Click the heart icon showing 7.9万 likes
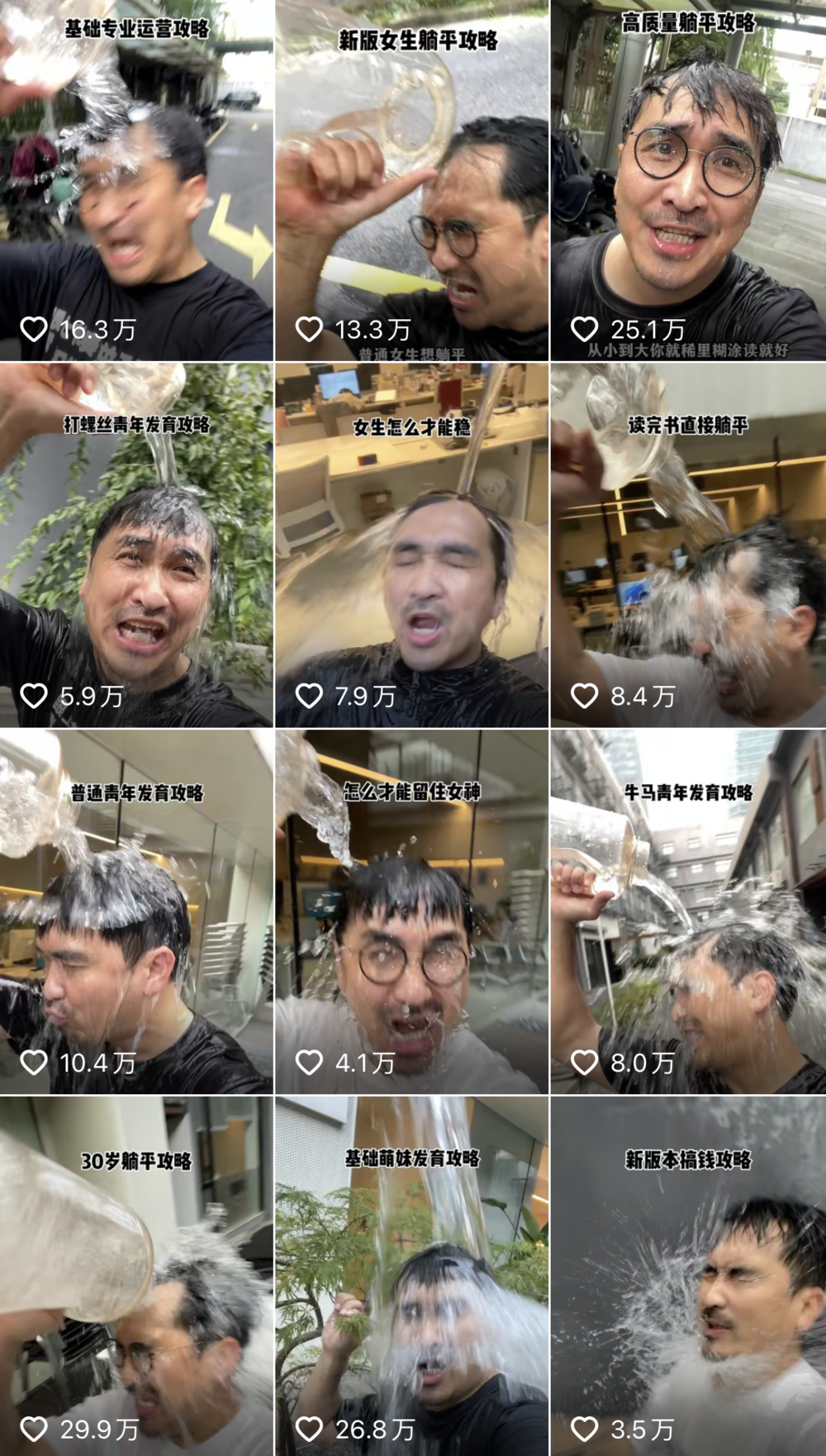 point(310,695)
